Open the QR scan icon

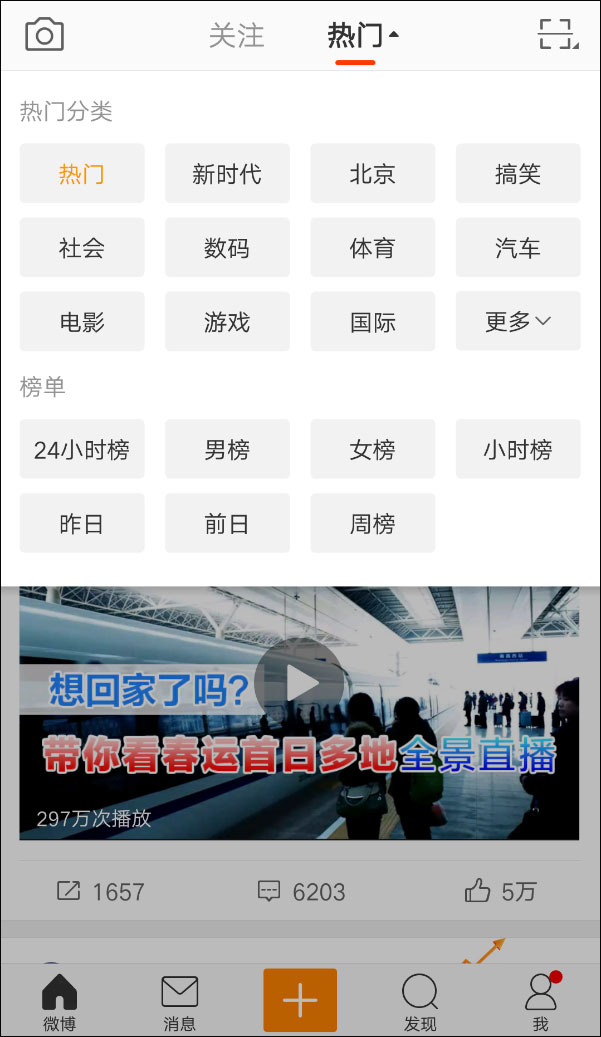pyautogui.click(x=558, y=35)
